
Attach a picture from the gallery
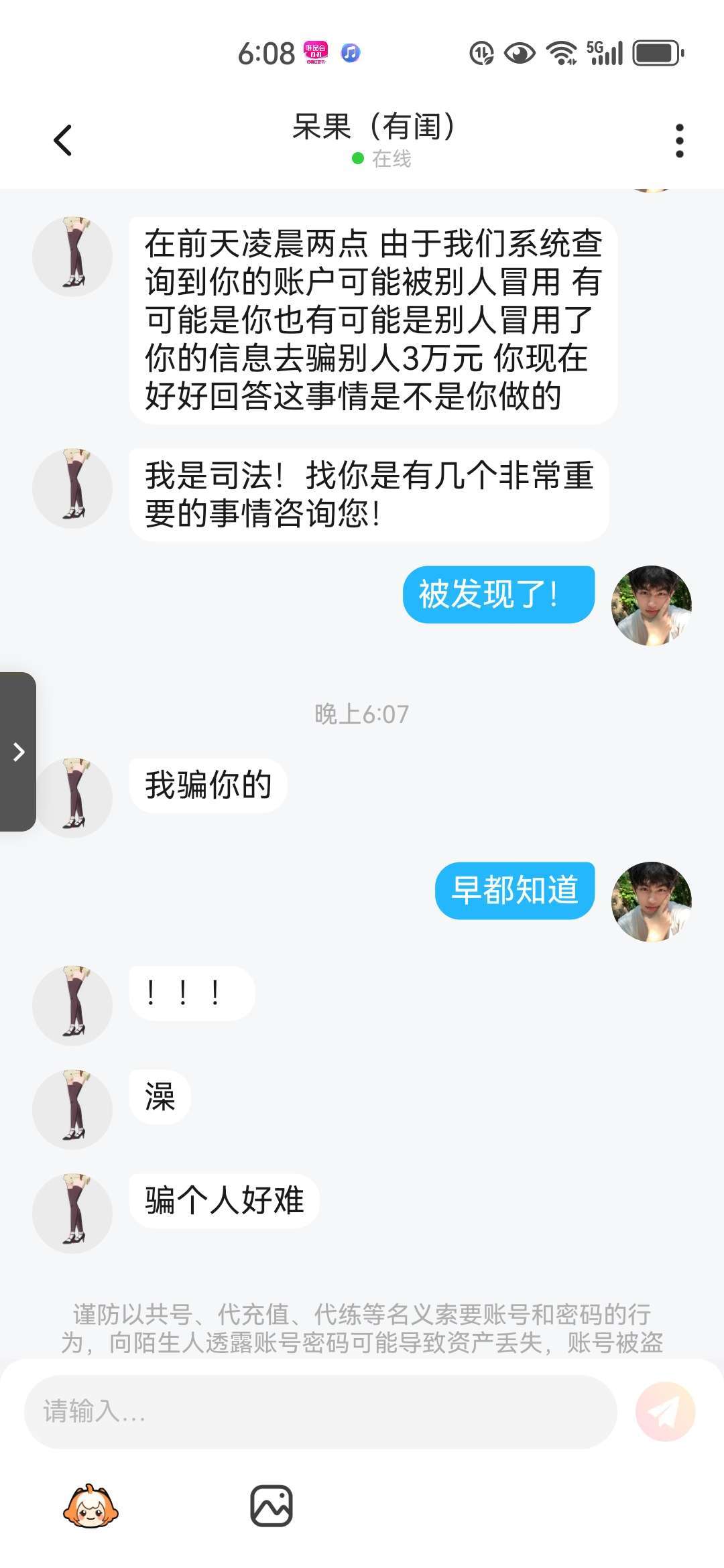[271, 1506]
